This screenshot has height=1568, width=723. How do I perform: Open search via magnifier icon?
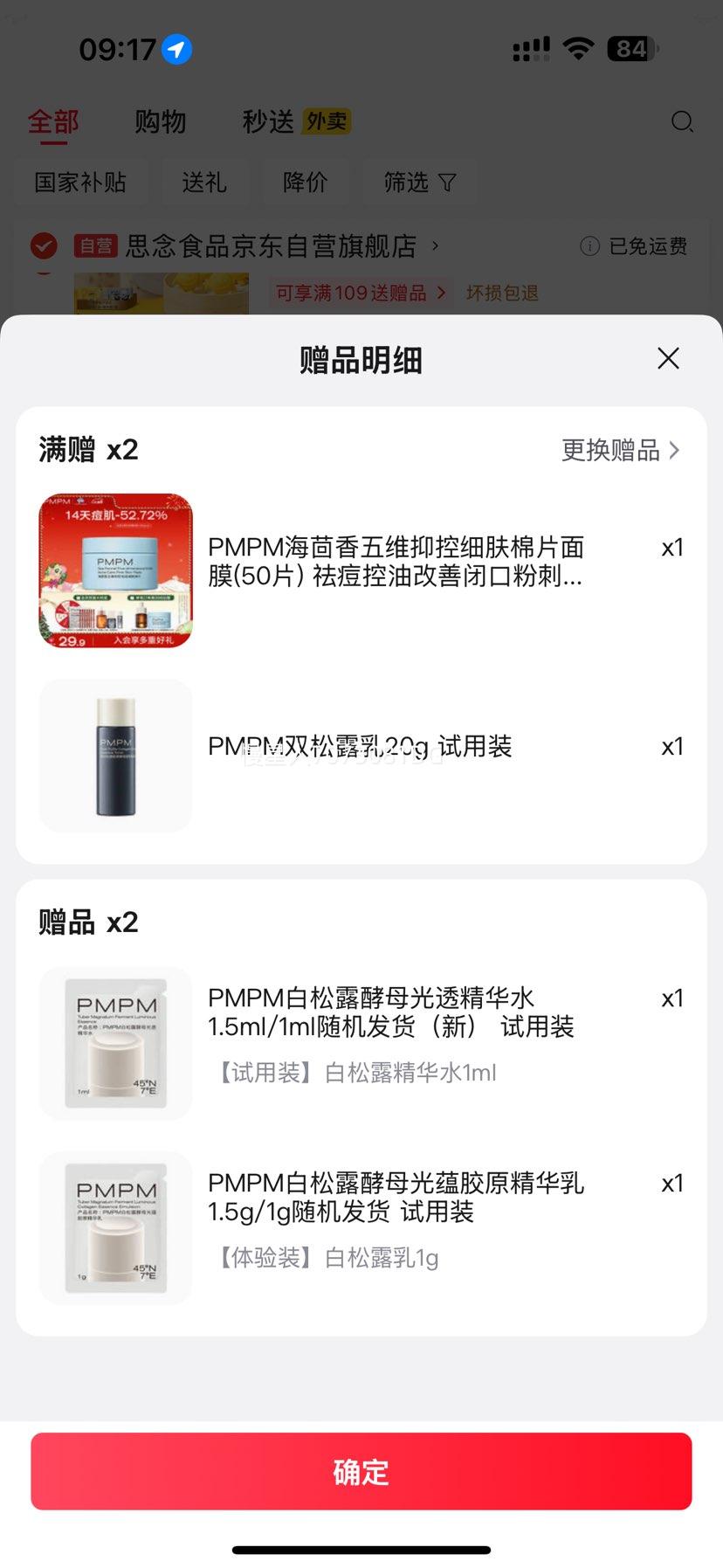click(682, 122)
